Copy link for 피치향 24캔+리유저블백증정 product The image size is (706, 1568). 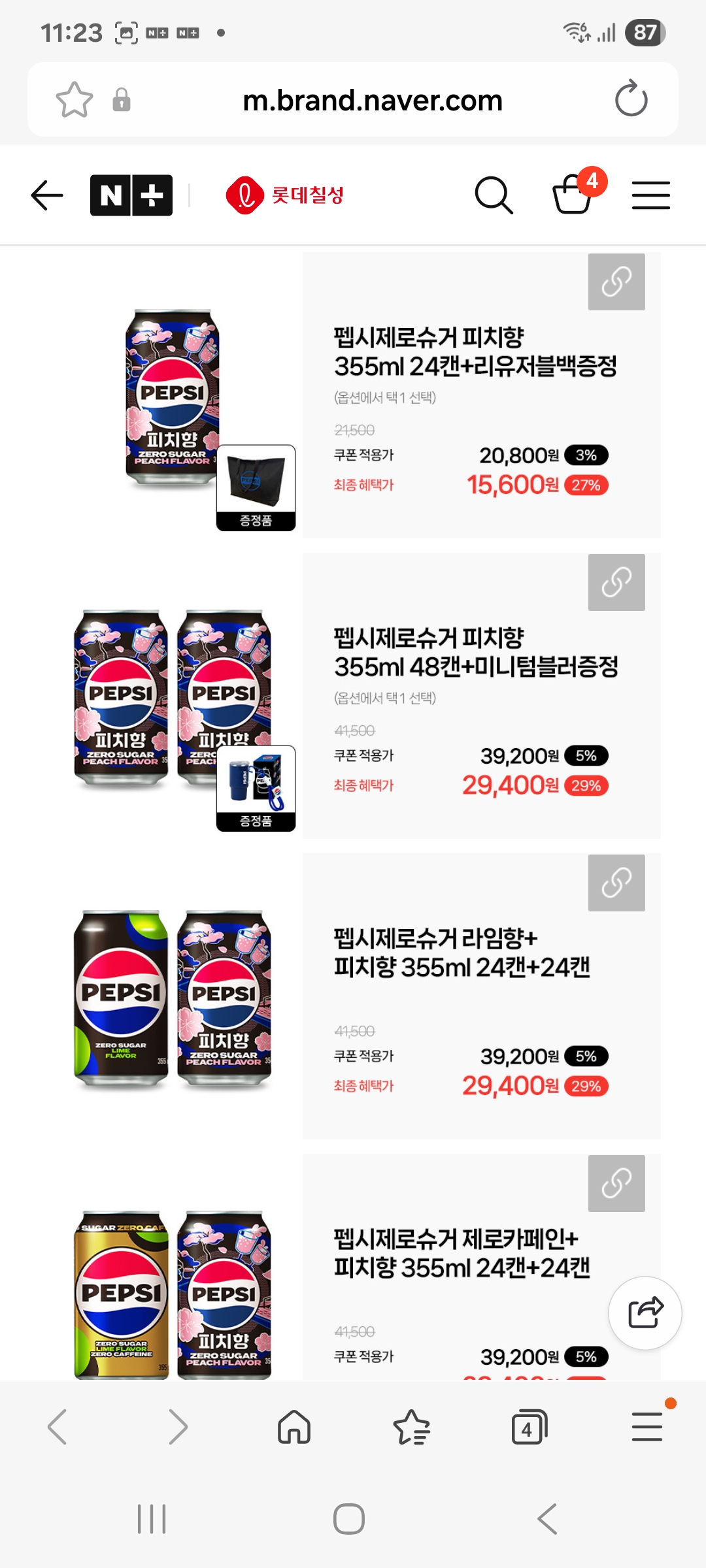pyautogui.click(x=616, y=282)
